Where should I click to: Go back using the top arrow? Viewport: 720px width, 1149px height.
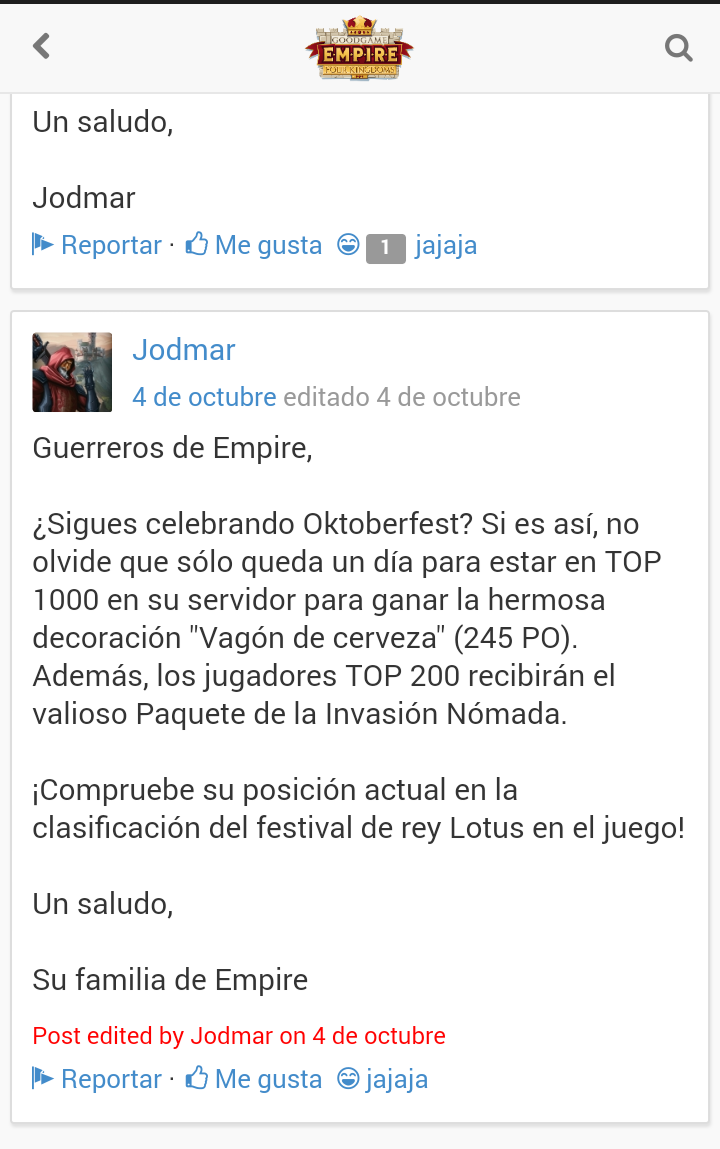41,46
